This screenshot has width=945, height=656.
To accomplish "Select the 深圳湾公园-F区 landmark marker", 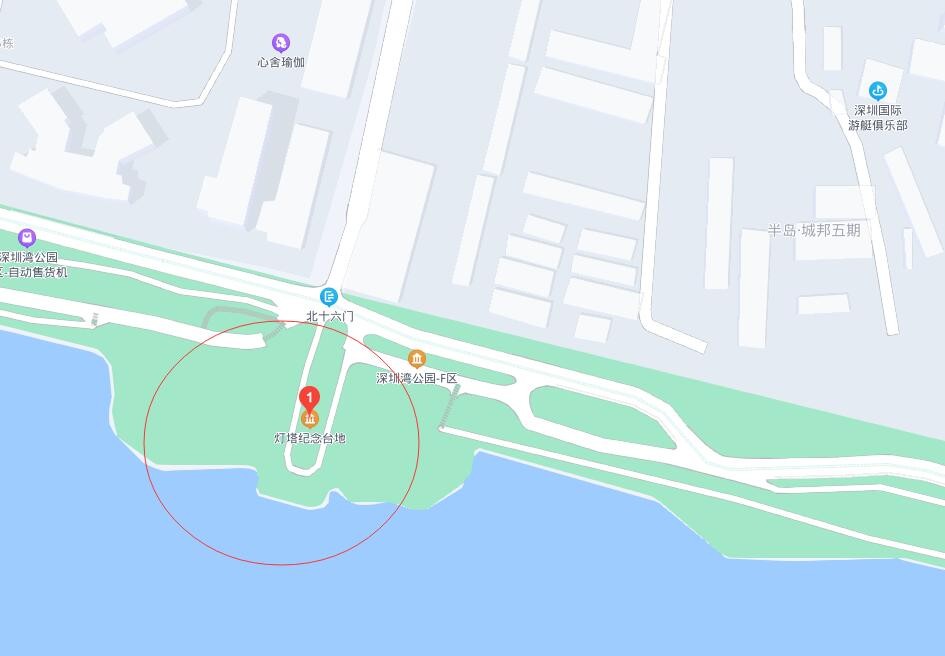I will pos(417,359).
